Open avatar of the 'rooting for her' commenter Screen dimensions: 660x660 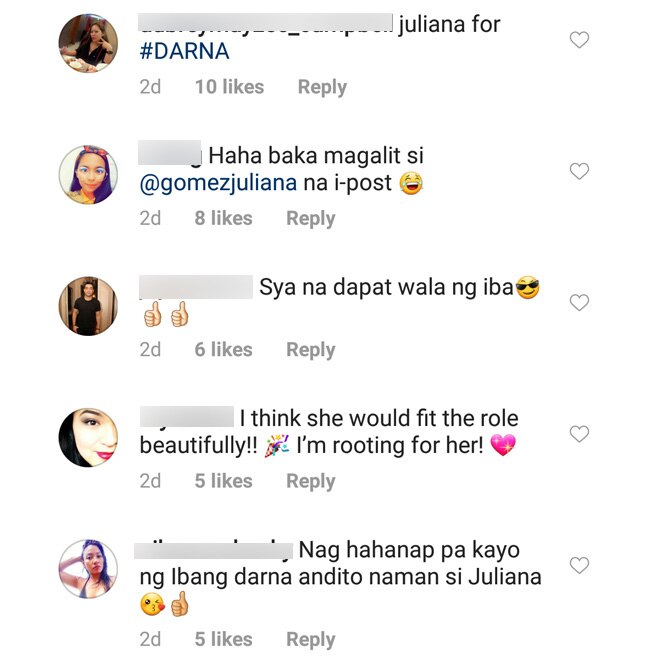89,437
